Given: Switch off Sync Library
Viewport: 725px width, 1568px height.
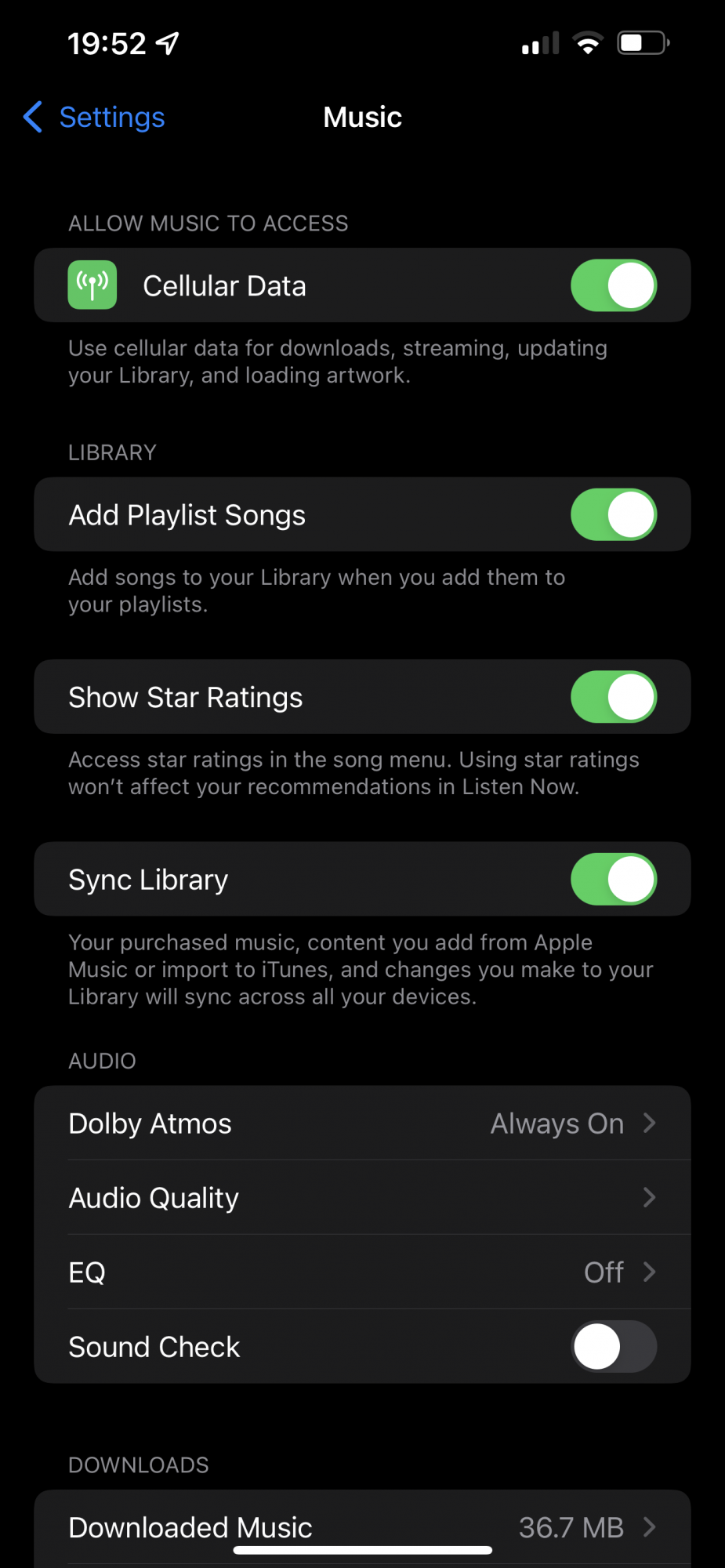Looking at the screenshot, I should pyautogui.click(x=613, y=880).
